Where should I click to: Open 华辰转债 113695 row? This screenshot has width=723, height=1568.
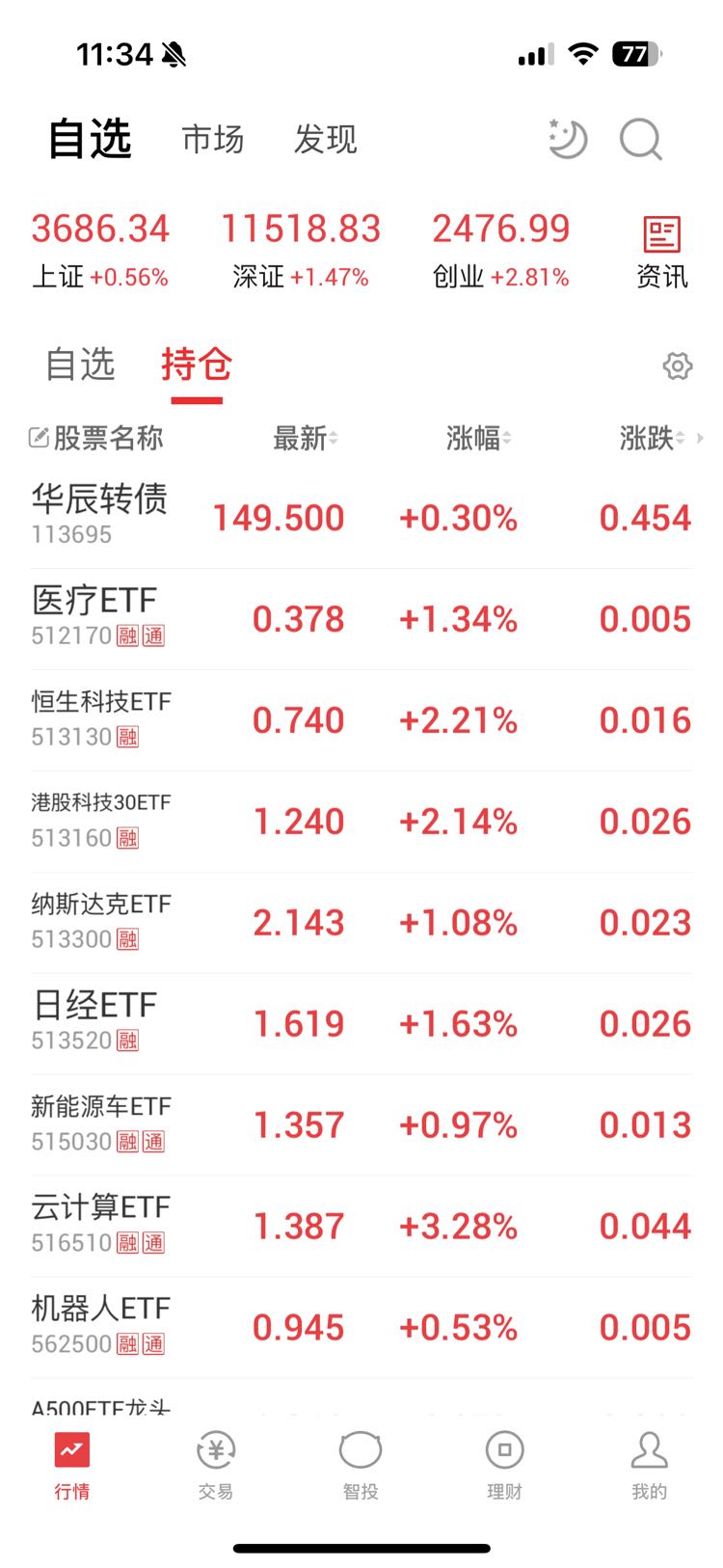click(x=361, y=518)
